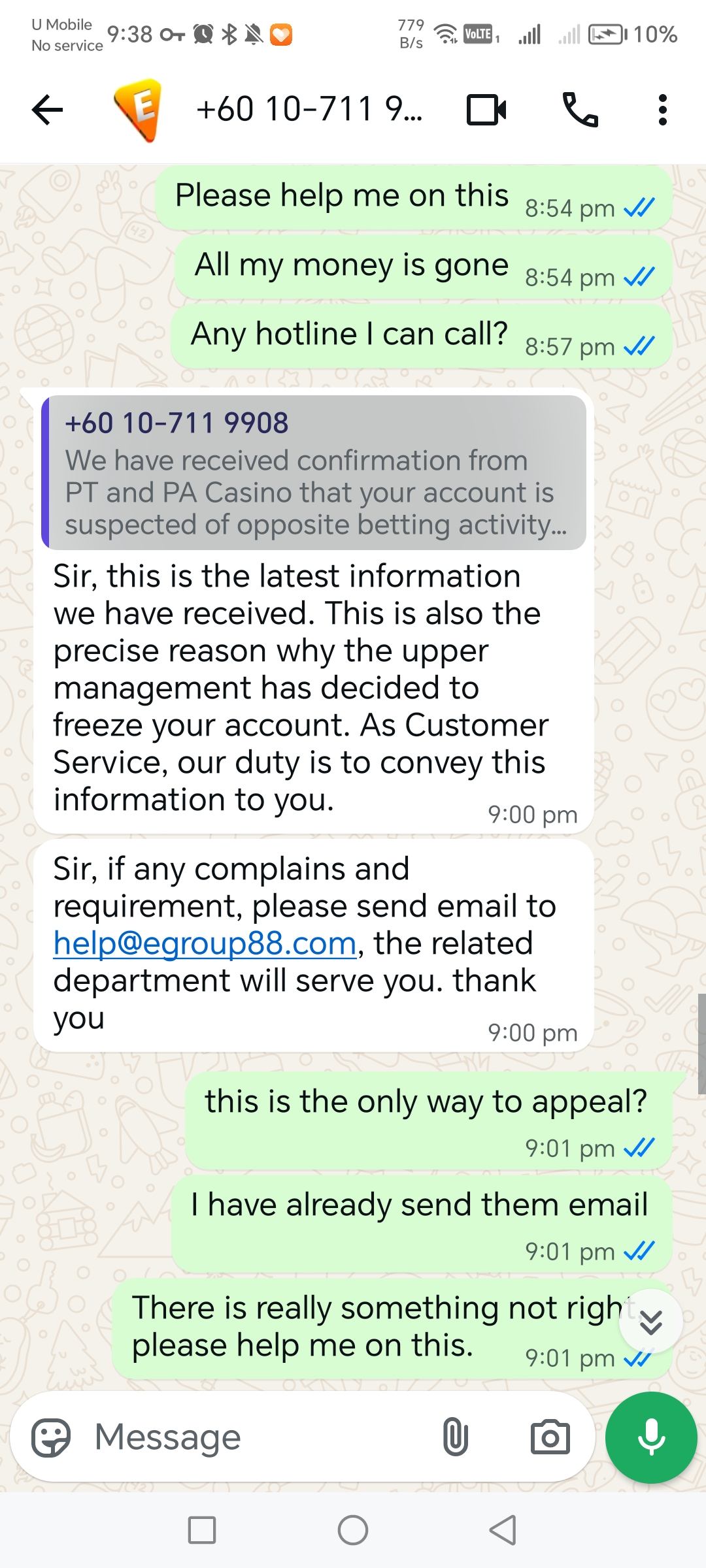
Task: Attach a file with the paperclip
Action: (455, 1438)
